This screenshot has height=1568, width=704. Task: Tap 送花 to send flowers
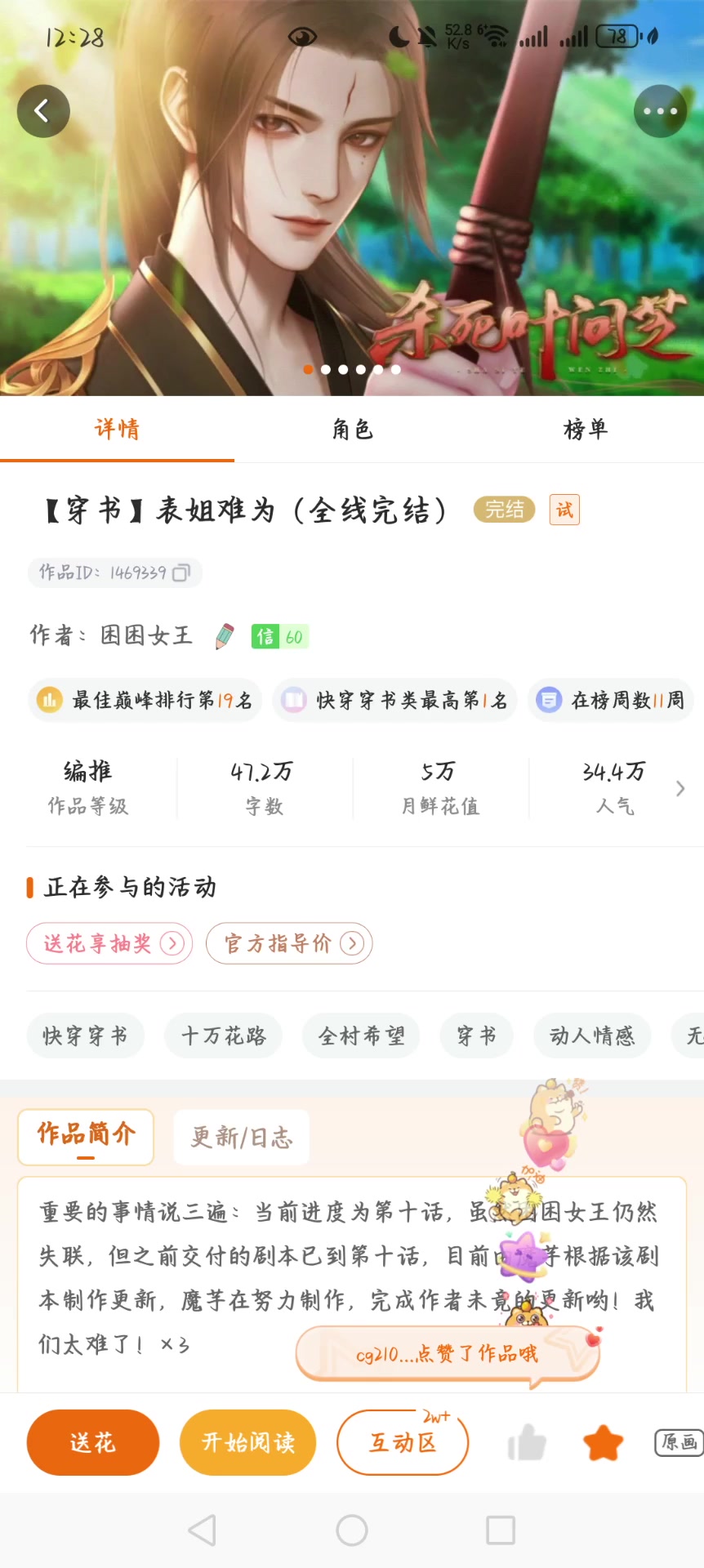point(92,1442)
